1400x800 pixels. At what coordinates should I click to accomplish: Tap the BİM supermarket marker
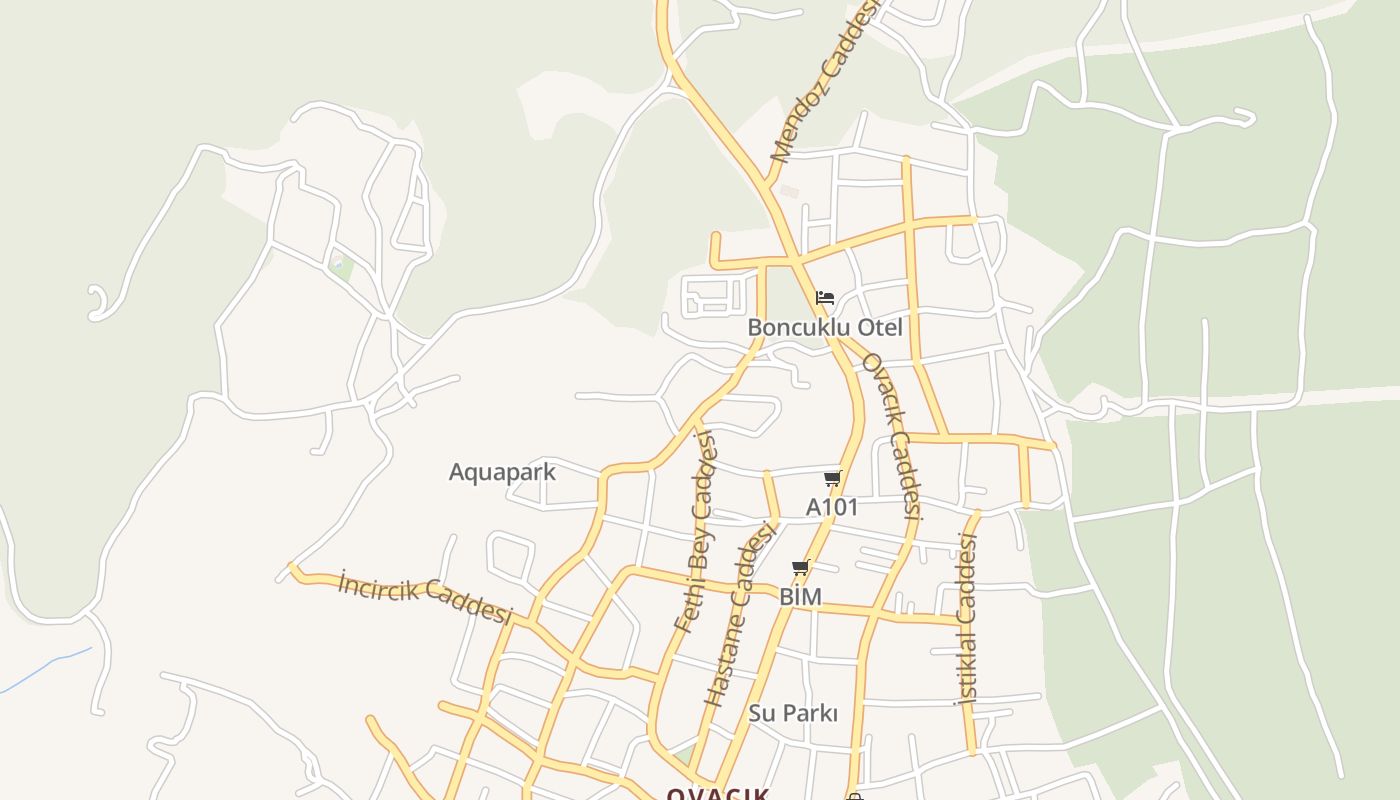point(800,569)
